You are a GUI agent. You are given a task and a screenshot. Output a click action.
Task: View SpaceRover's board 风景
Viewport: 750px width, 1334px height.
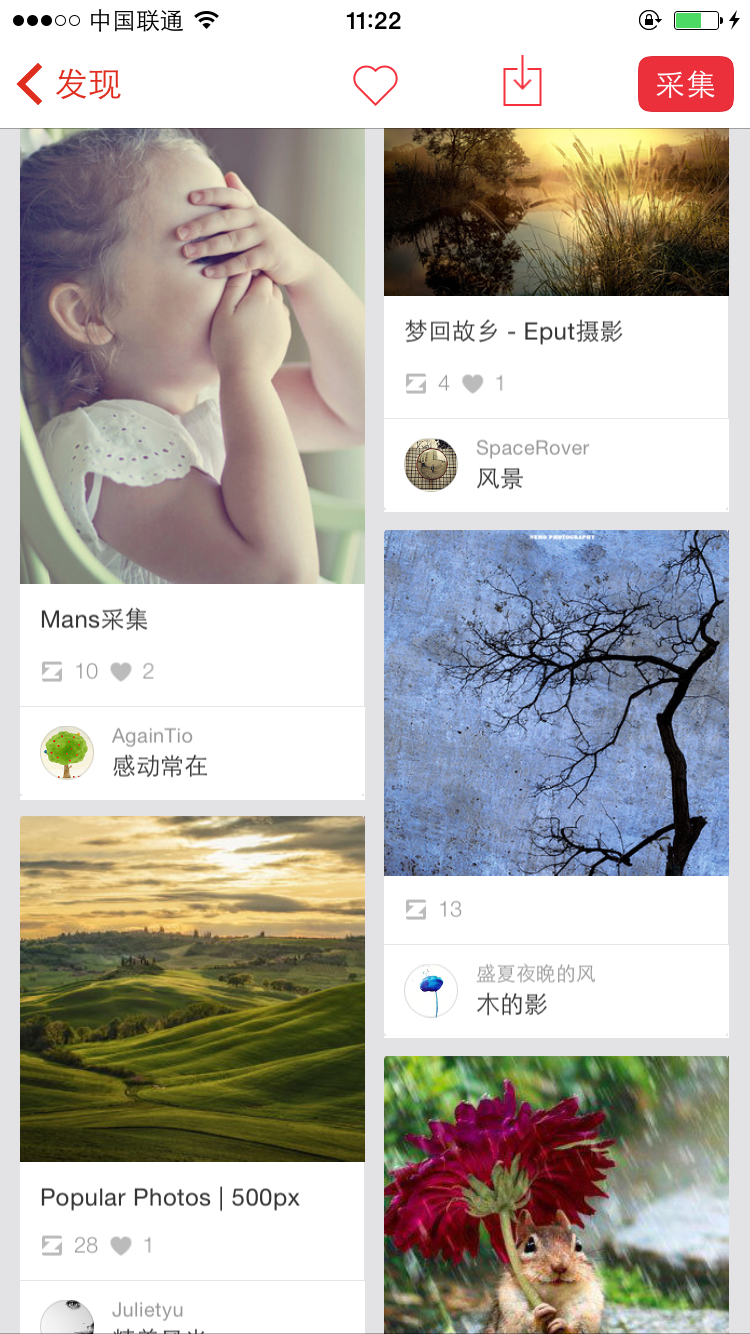coord(556,465)
